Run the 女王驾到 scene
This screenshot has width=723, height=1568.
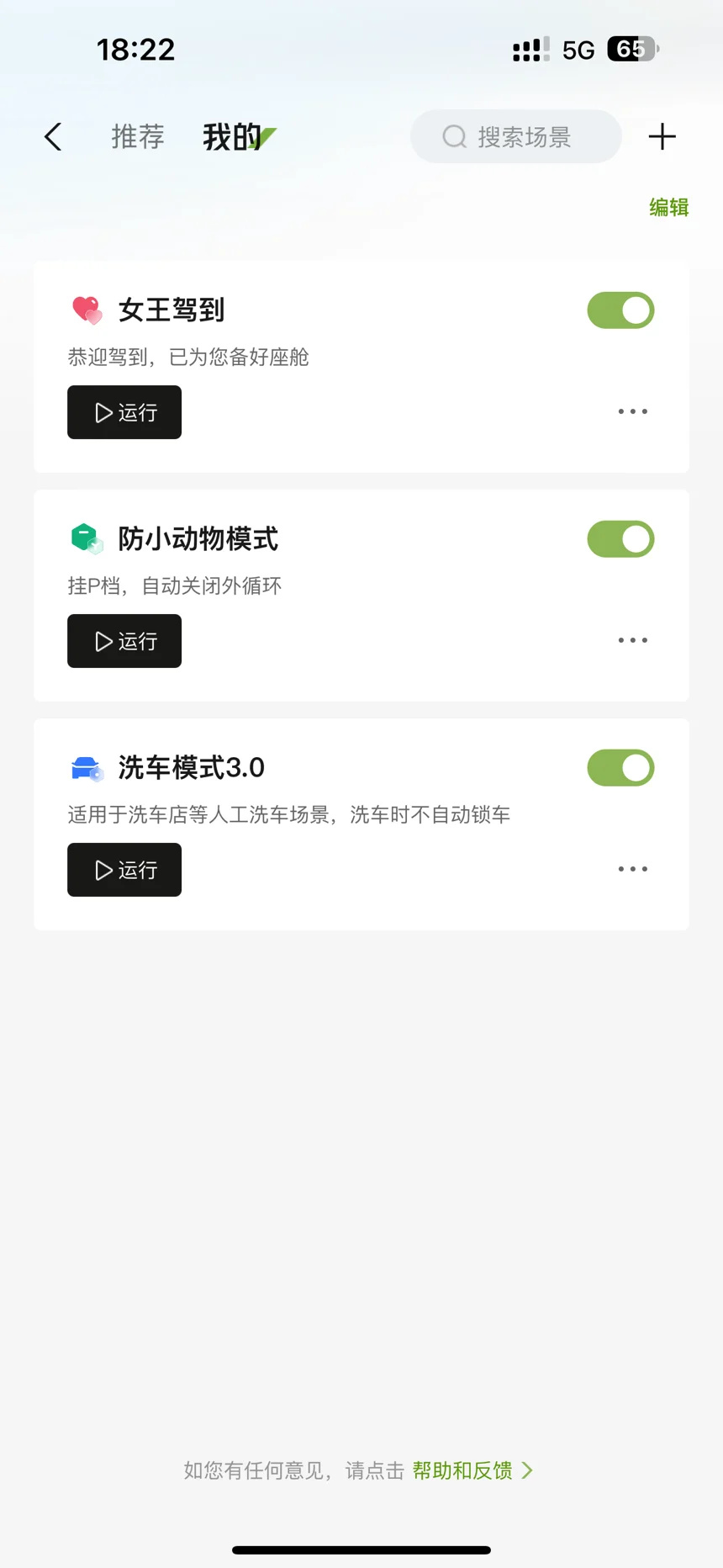tap(124, 413)
